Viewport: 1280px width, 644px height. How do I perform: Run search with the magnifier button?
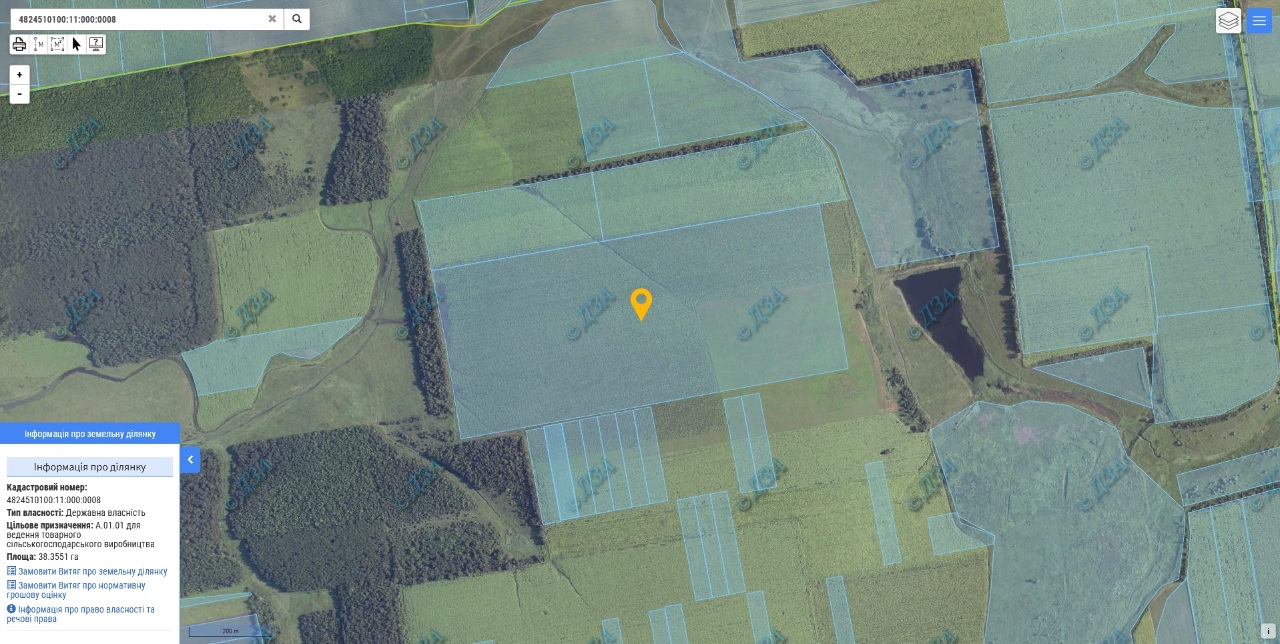297,19
